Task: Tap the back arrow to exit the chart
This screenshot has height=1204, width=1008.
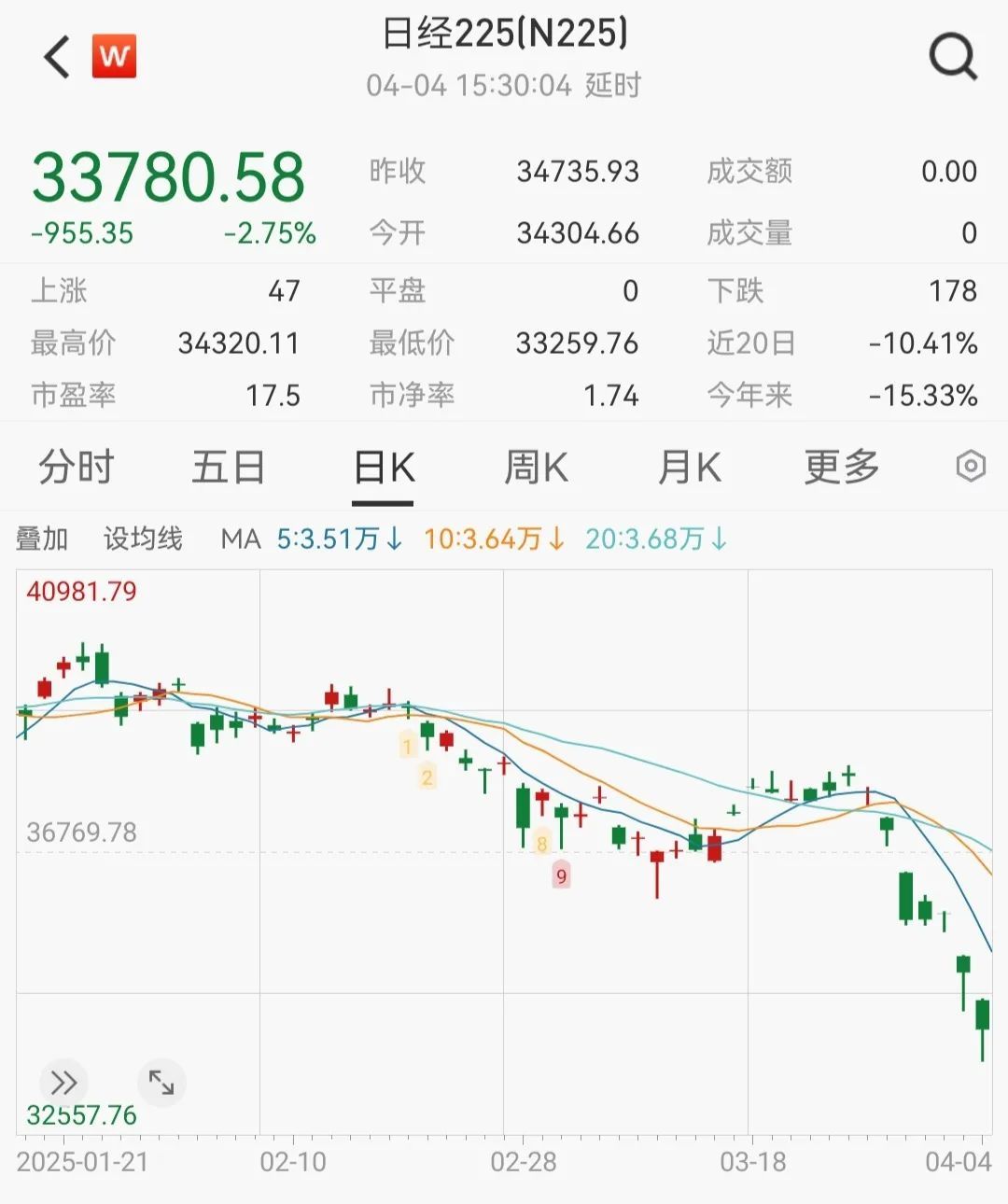Action: pyautogui.click(x=56, y=56)
